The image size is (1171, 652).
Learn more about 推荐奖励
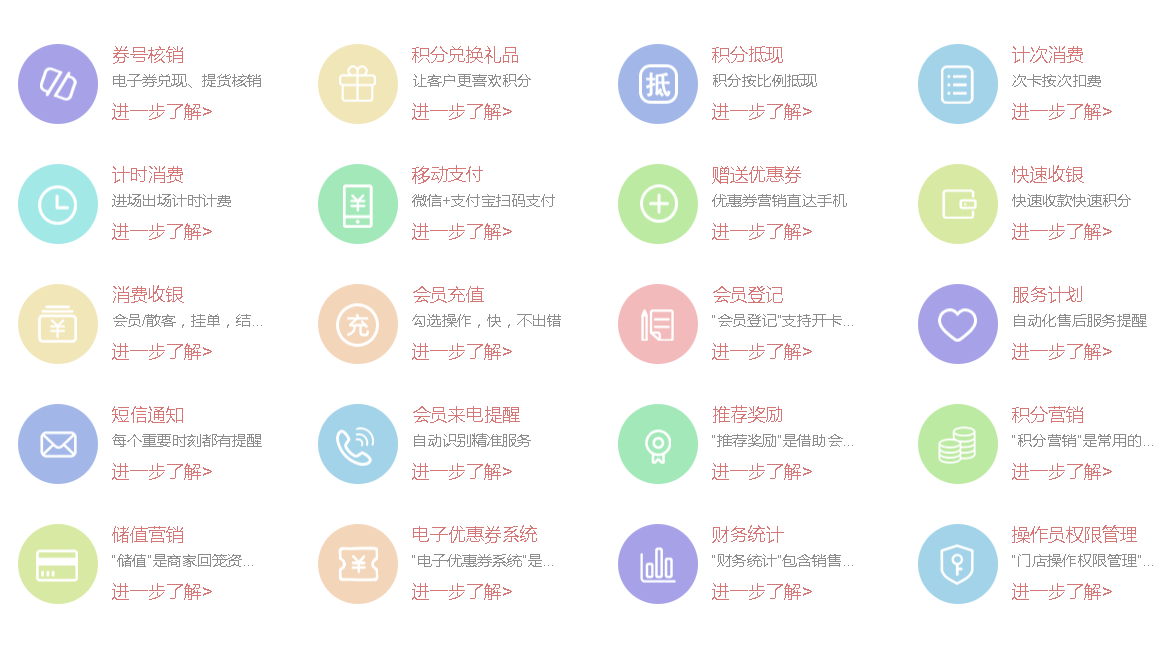(761, 472)
